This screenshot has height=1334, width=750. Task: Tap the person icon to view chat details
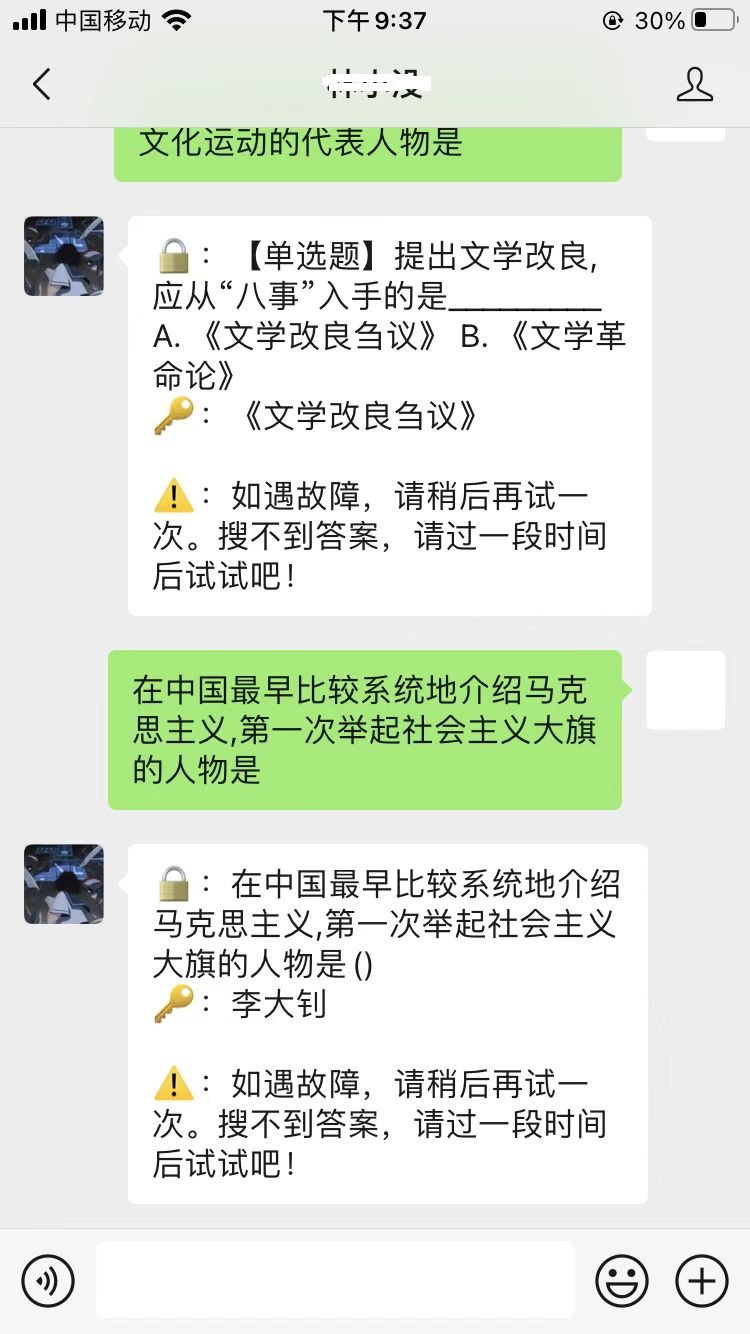click(696, 85)
